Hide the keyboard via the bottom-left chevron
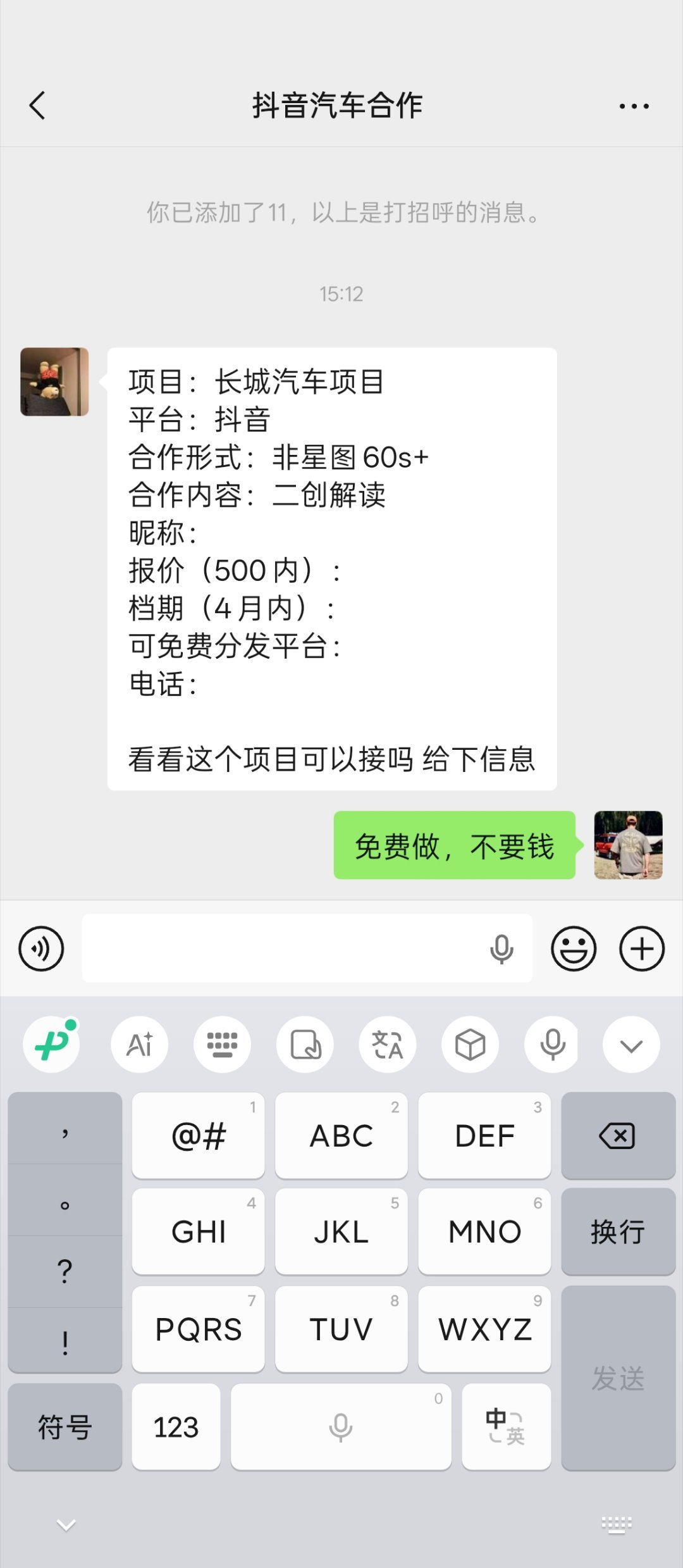Image resolution: width=683 pixels, height=1568 pixels. (65, 1525)
